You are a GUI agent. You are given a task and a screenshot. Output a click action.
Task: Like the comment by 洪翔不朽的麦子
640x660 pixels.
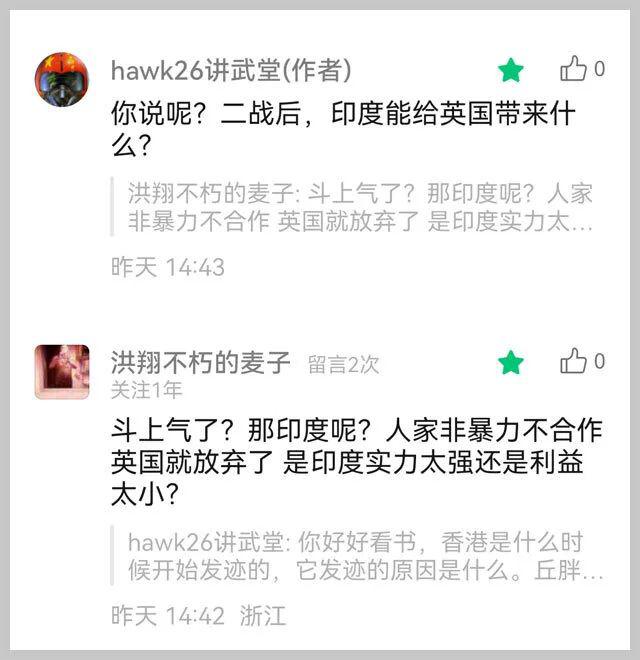click(x=575, y=361)
